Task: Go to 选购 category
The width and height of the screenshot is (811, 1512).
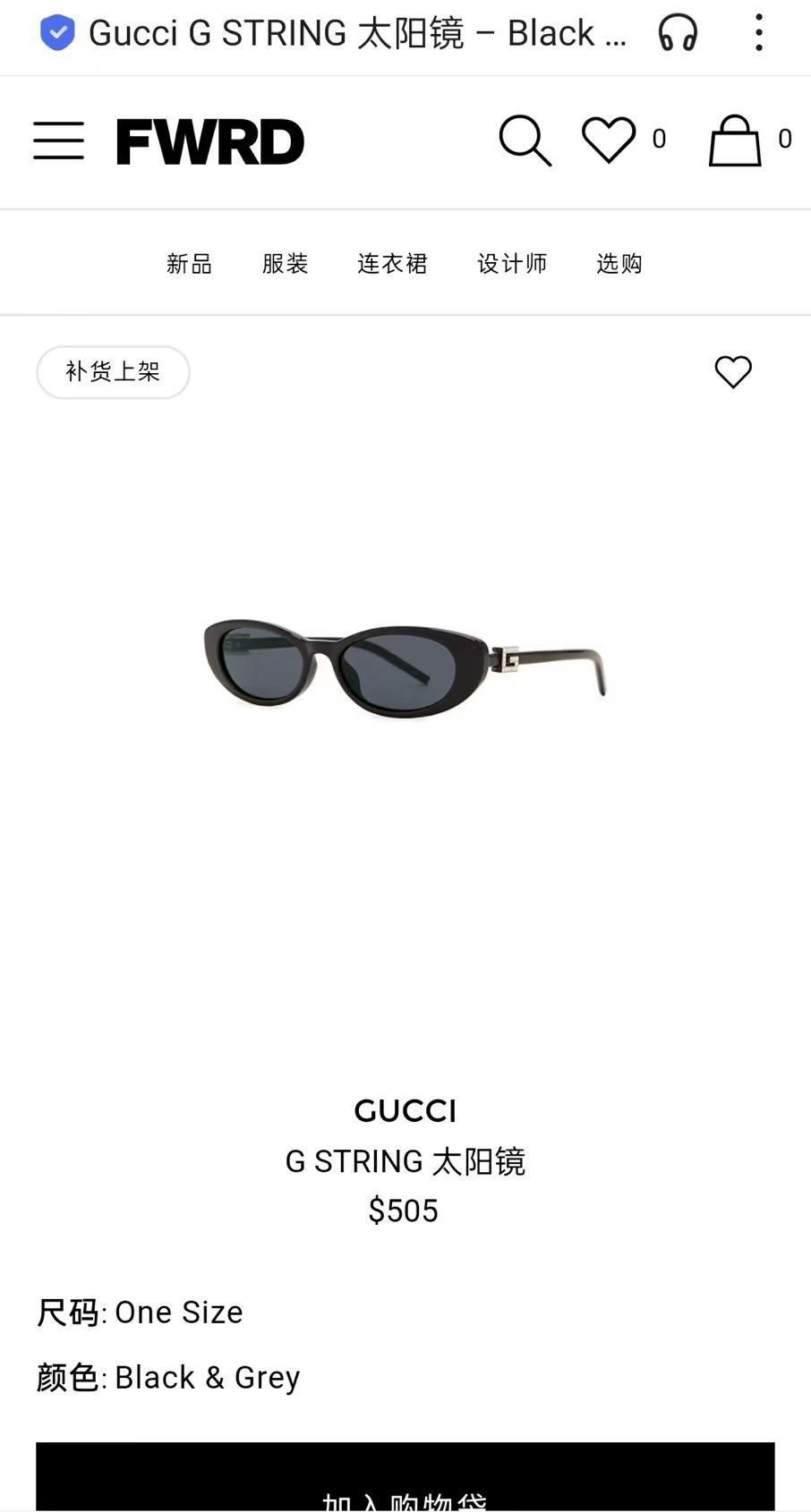Action: (619, 264)
